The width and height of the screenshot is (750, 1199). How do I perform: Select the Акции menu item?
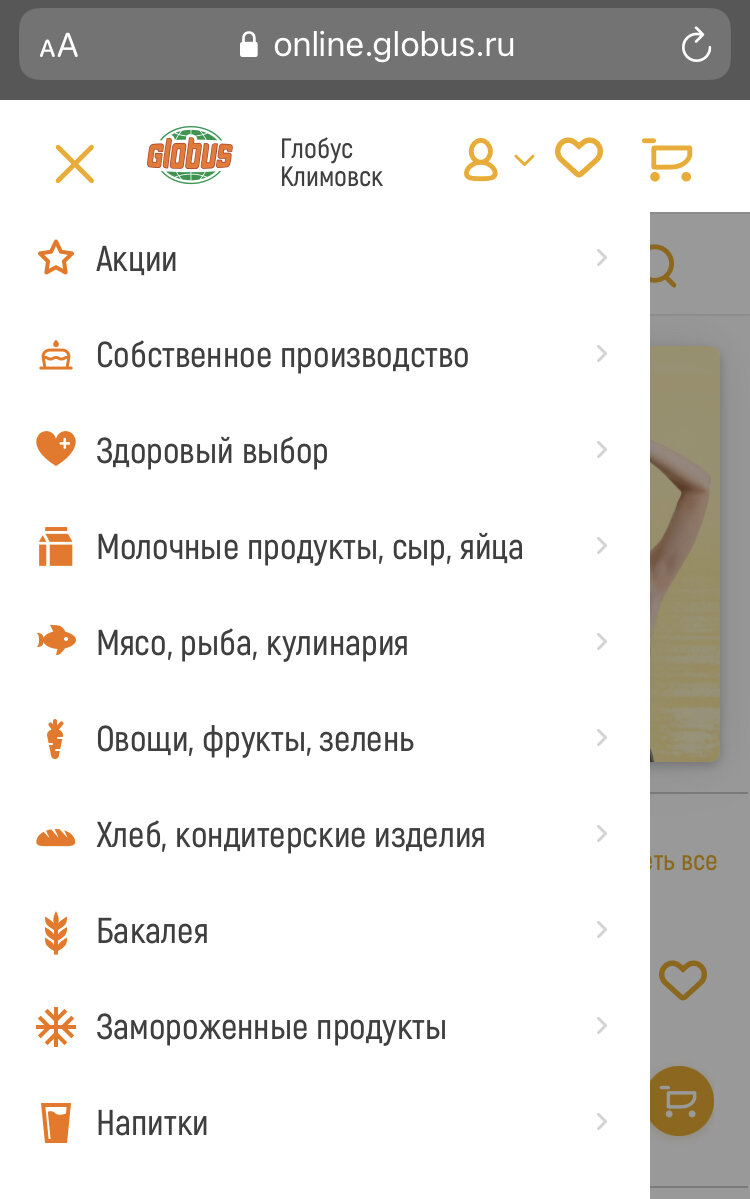[x=135, y=258]
